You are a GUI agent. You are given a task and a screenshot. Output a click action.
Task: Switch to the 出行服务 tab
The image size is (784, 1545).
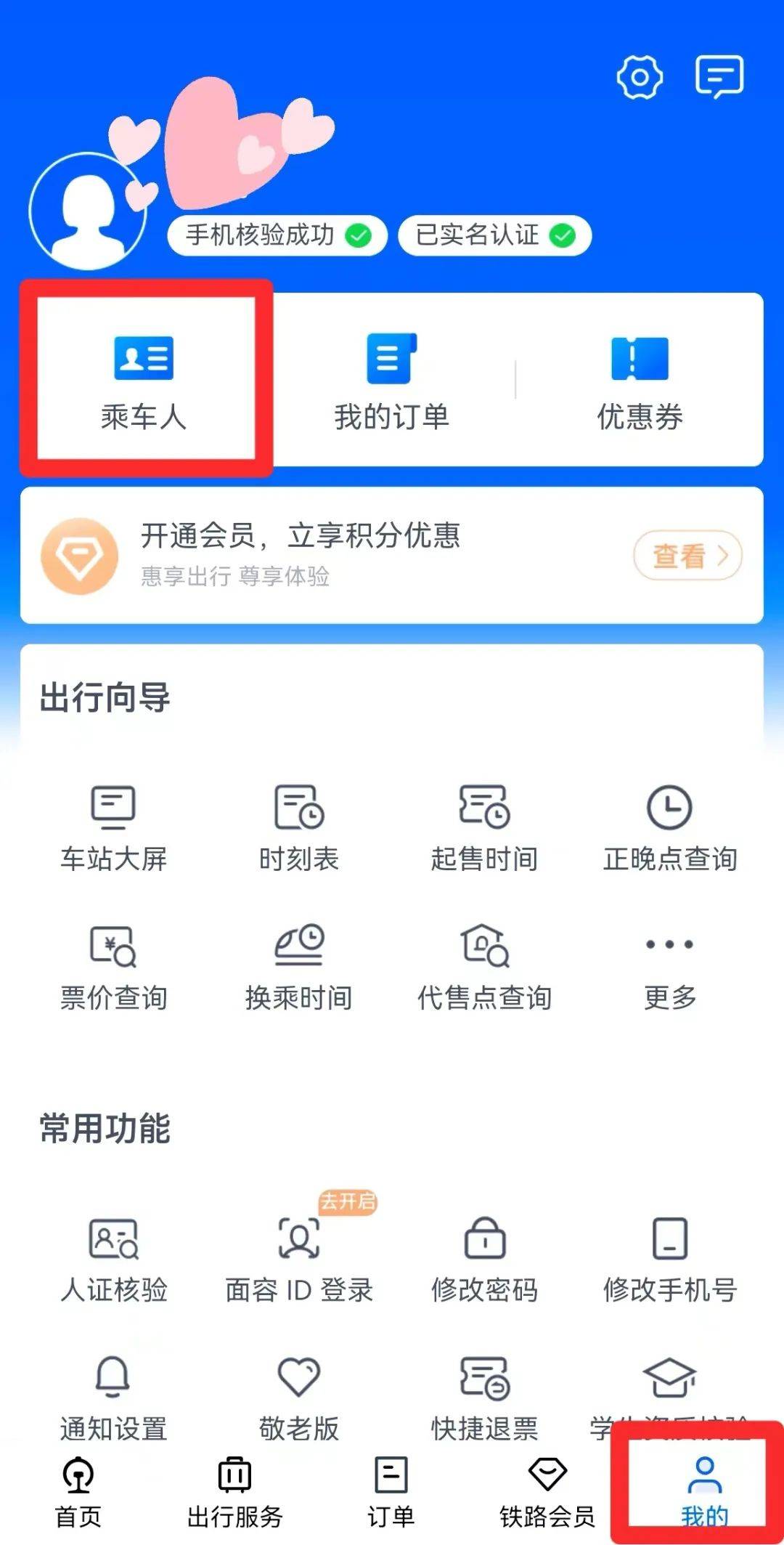click(235, 1493)
